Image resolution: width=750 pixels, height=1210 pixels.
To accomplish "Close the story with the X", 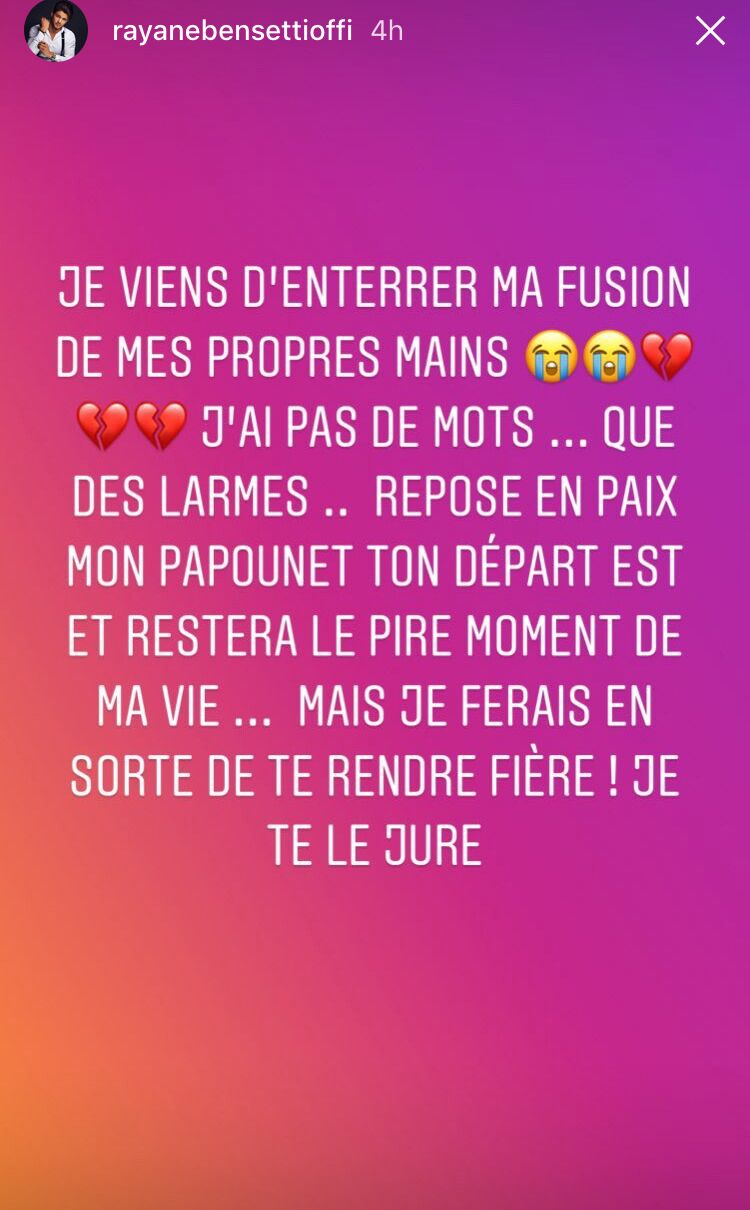I will point(710,31).
